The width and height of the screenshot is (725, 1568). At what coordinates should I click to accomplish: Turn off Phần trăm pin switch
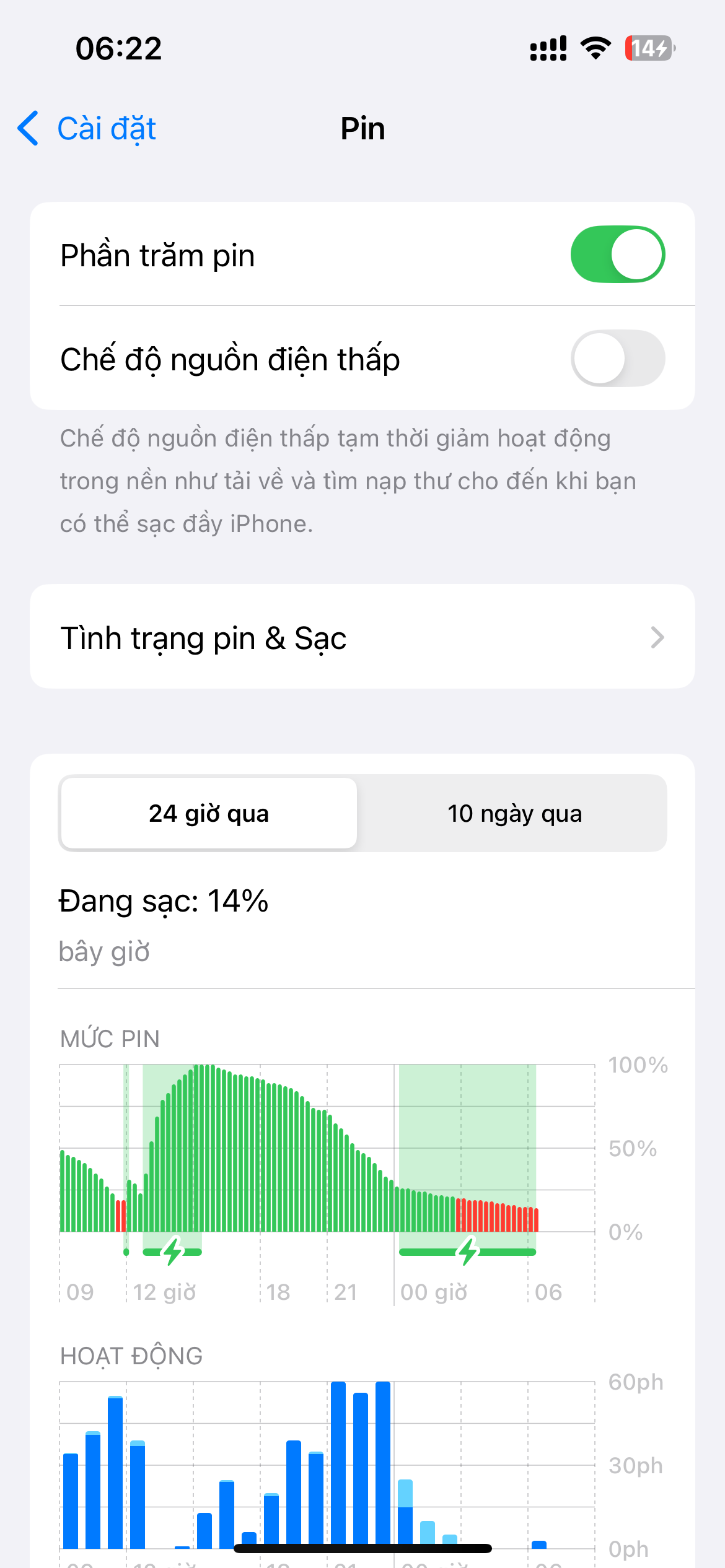click(617, 255)
